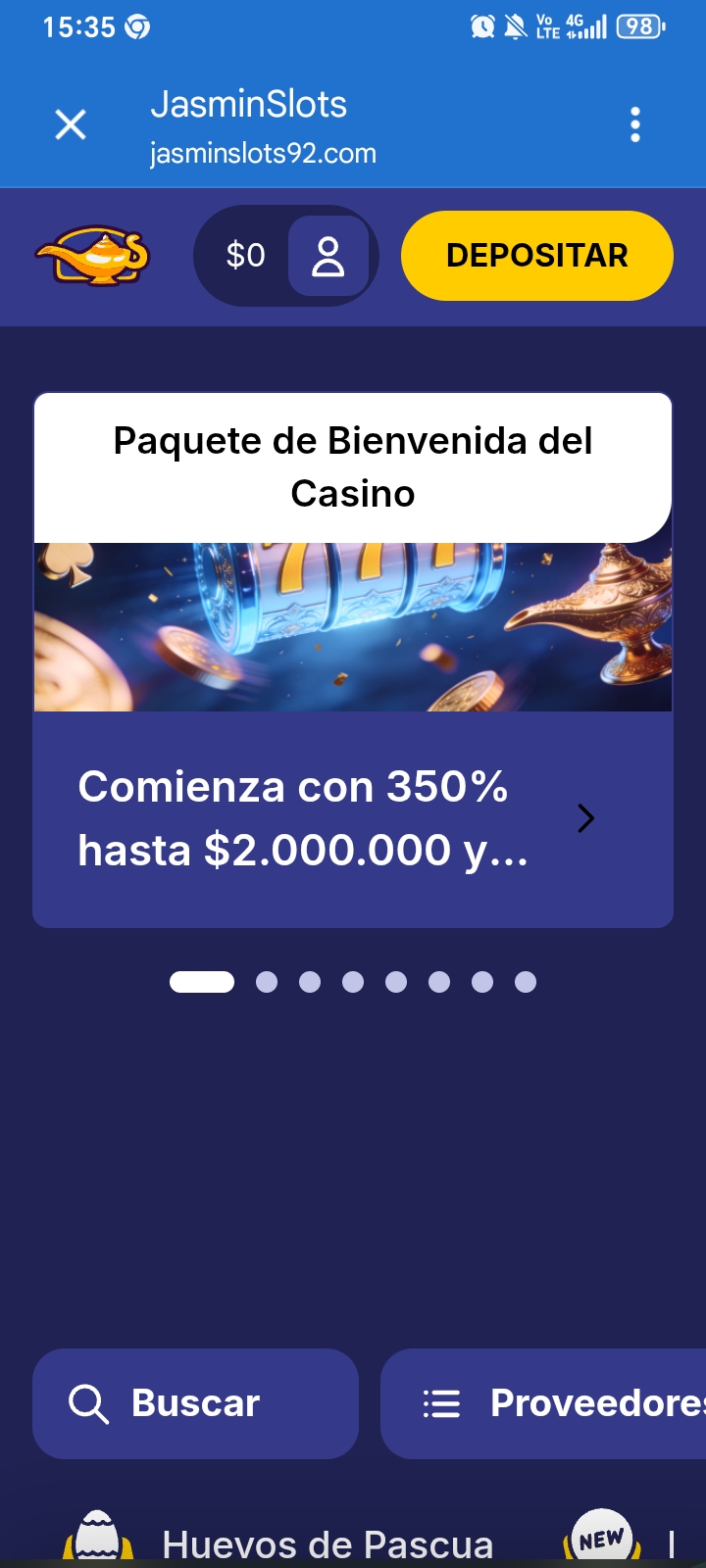The width and height of the screenshot is (706, 1568).
Task: Jump to the second carousel slide dot
Action: coord(267,982)
